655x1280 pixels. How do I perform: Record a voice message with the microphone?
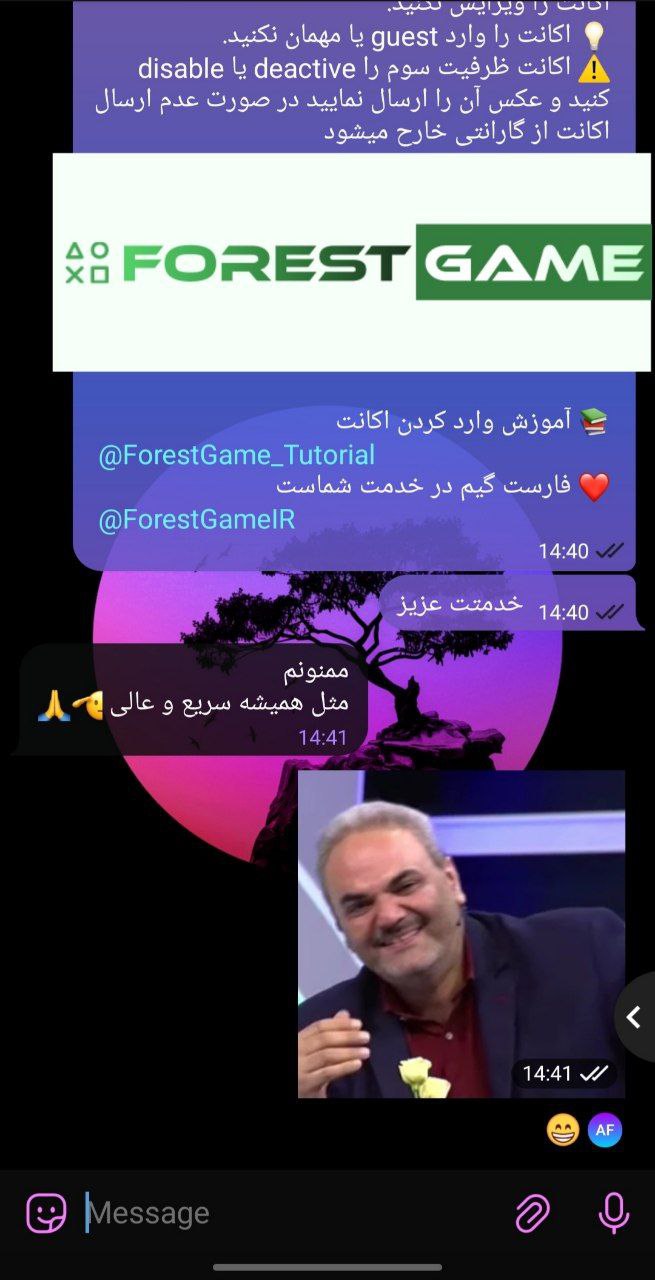(x=613, y=1213)
